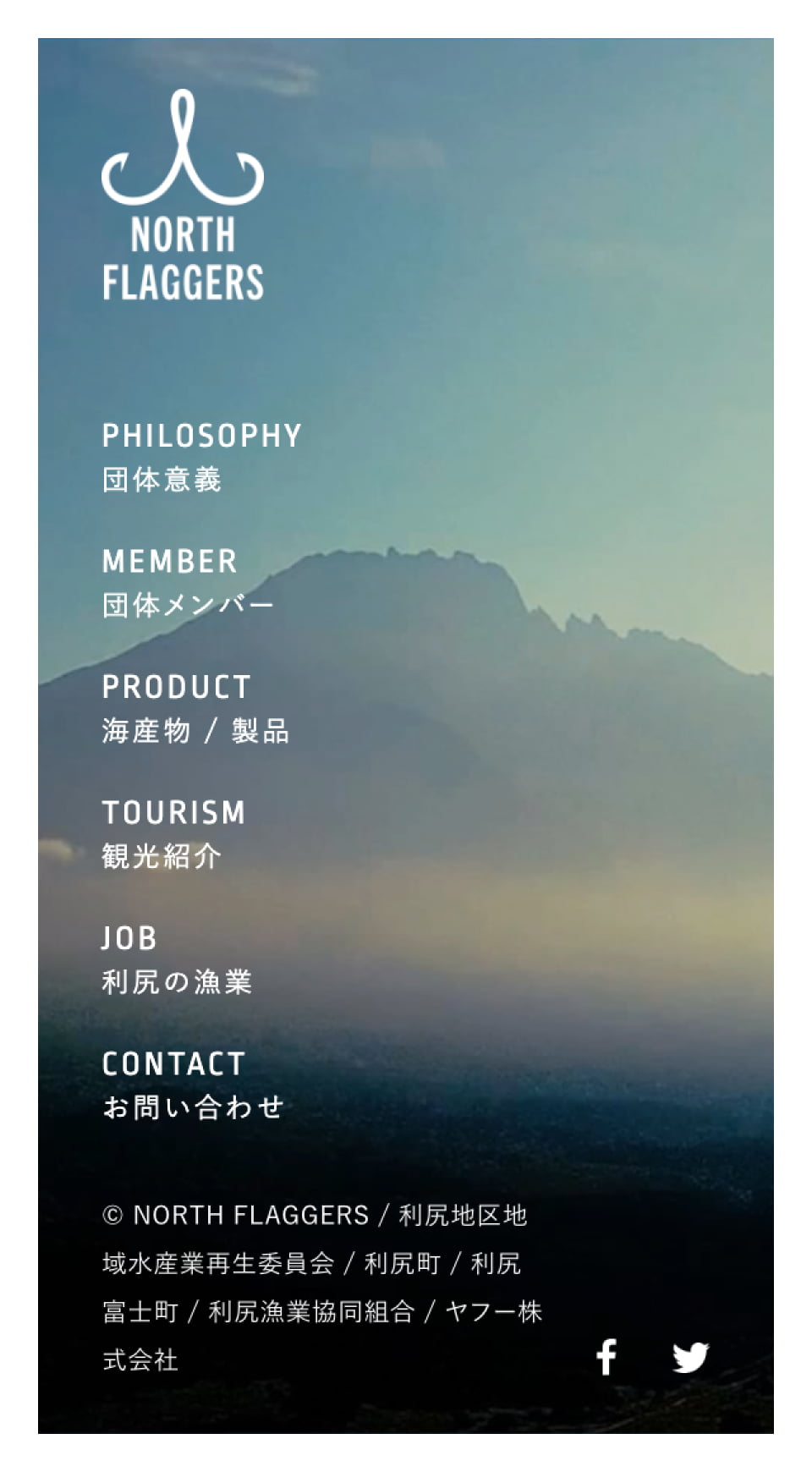Image resolution: width=812 pixels, height=1472 pixels.
Task: Open the Facebook icon link
Action: click(606, 1357)
